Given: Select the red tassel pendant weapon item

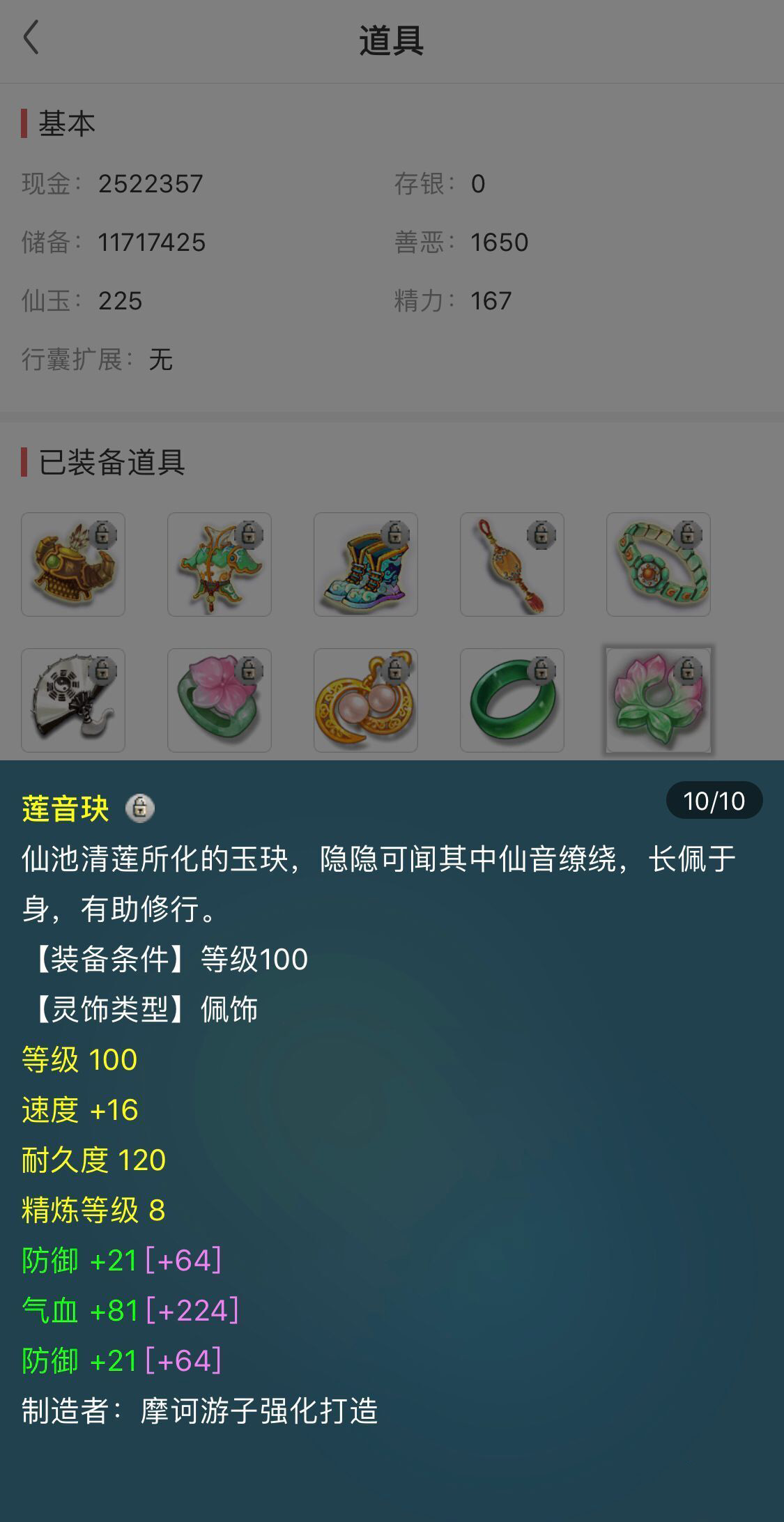Looking at the screenshot, I should (x=512, y=564).
